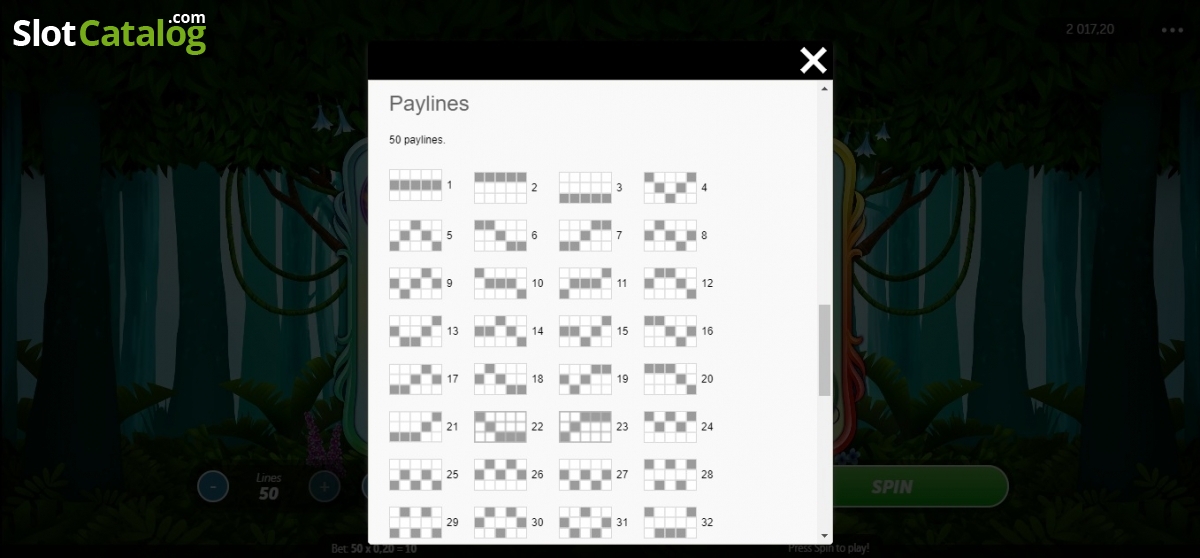Tap the paylines scroll up arrow
This screenshot has height=558, width=1200.
click(825, 89)
